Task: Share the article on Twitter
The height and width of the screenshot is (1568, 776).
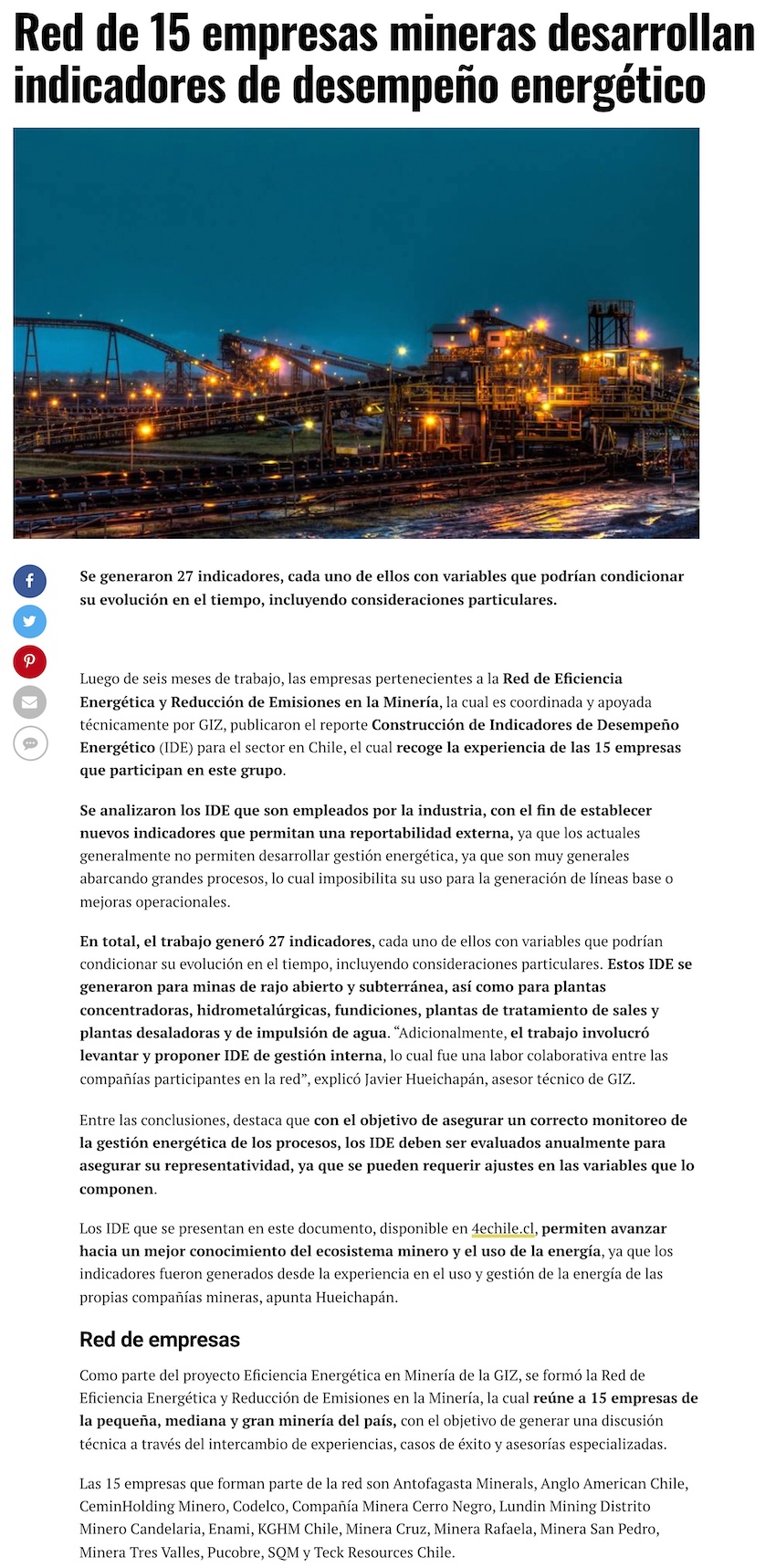Action: tap(29, 621)
